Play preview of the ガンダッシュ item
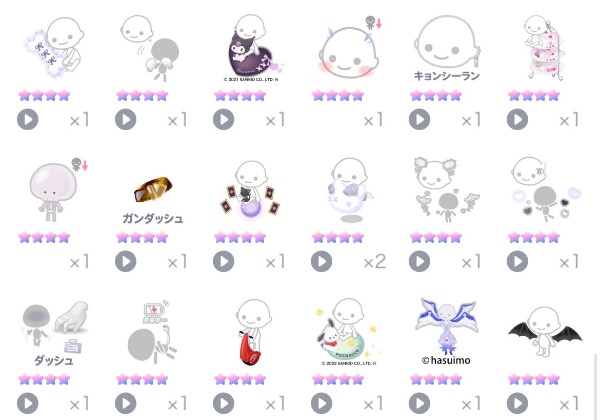600x420 pixels. click(x=125, y=261)
